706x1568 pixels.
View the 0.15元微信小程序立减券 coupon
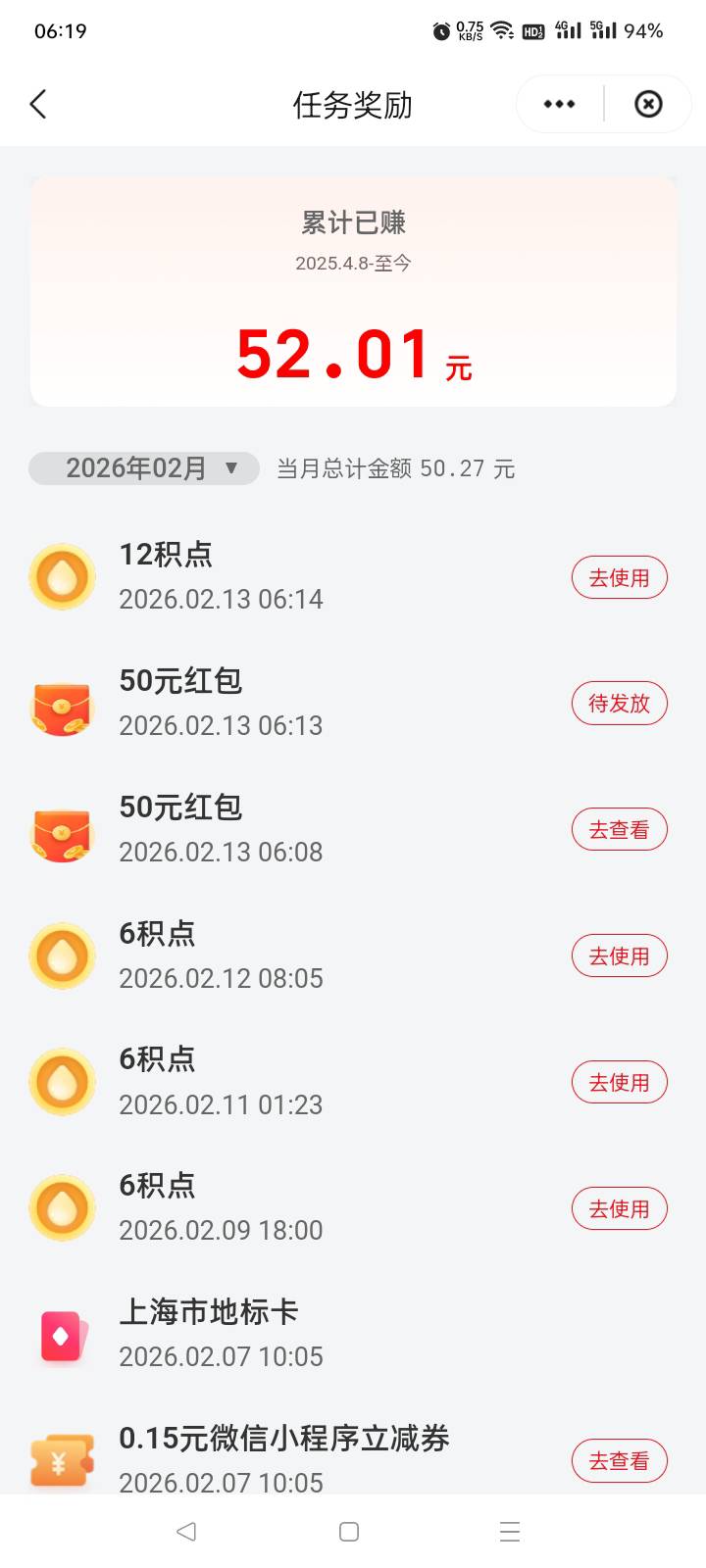tap(619, 1461)
